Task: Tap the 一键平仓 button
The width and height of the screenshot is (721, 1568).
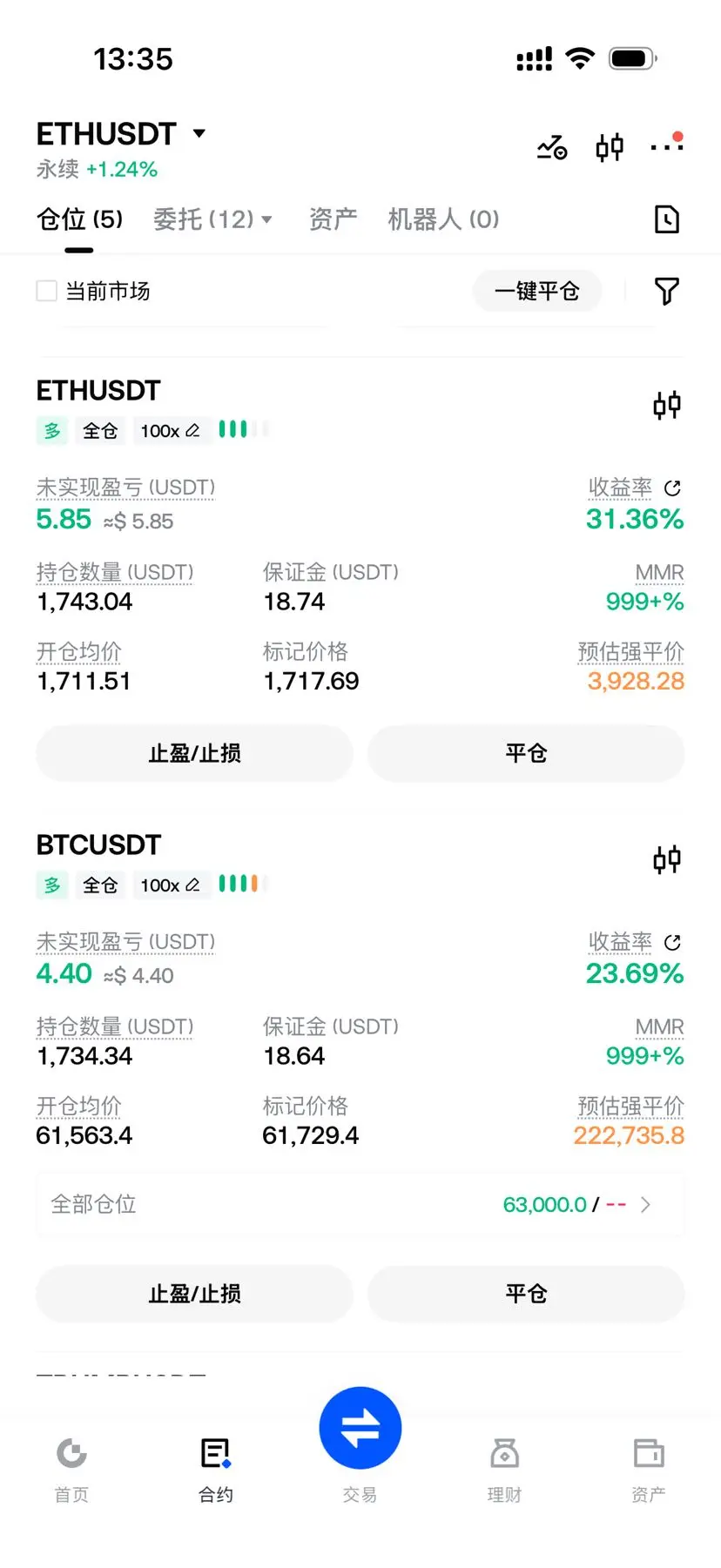Action: pyautogui.click(x=537, y=291)
